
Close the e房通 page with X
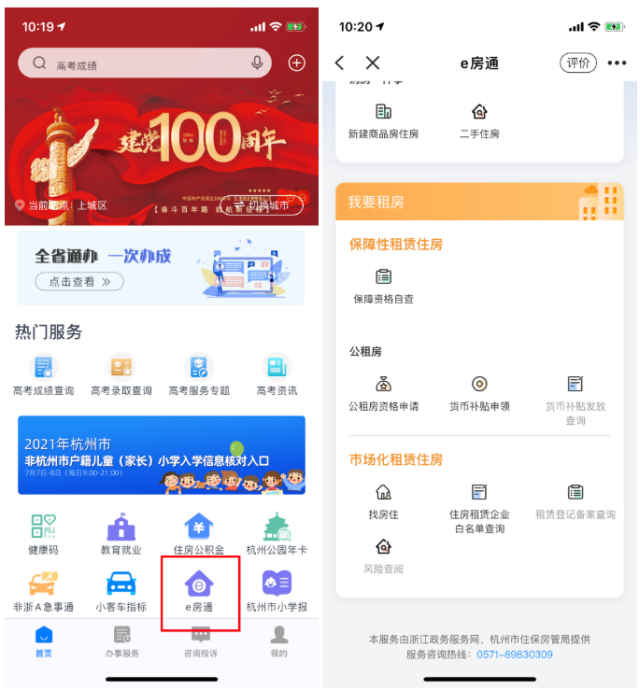[372, 63]
